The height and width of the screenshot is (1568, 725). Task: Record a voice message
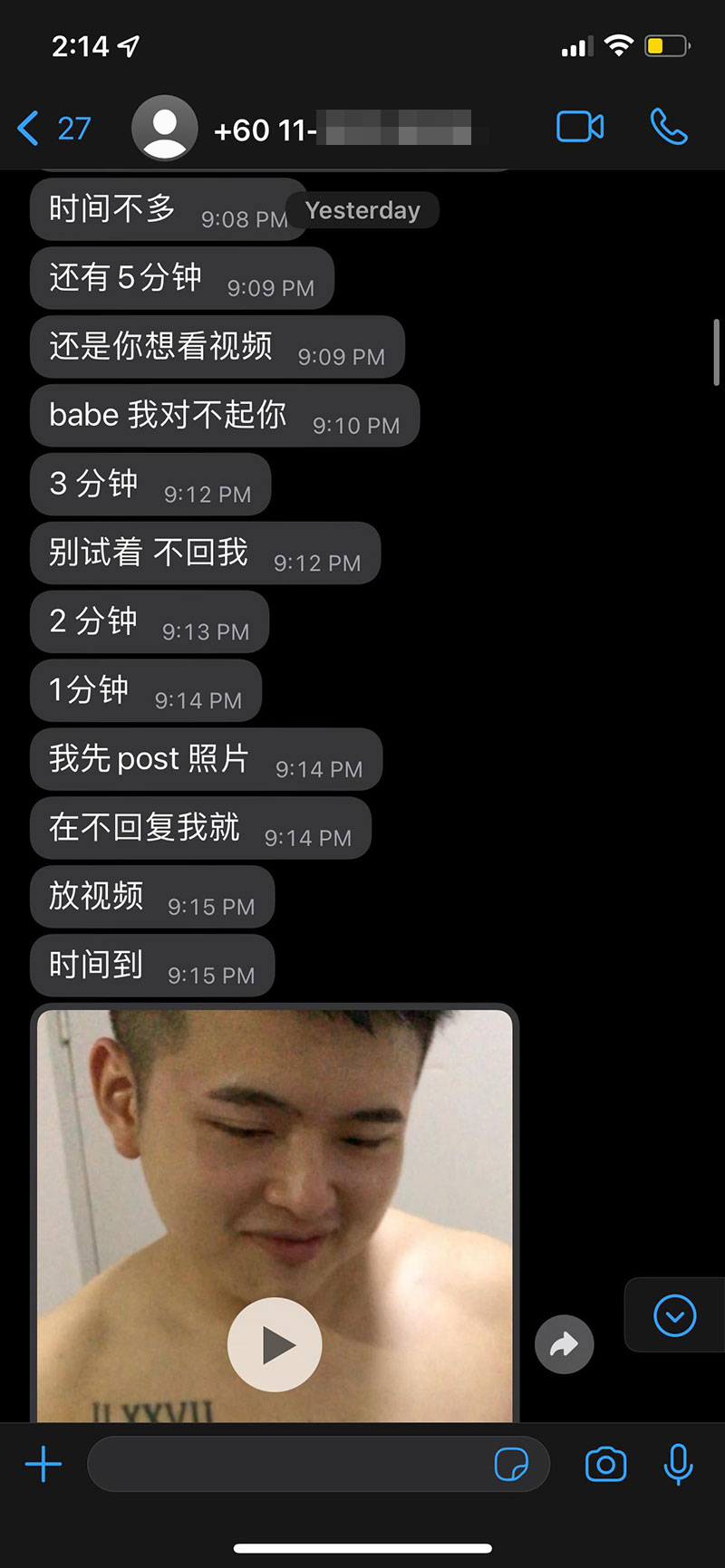(678, 1465)
